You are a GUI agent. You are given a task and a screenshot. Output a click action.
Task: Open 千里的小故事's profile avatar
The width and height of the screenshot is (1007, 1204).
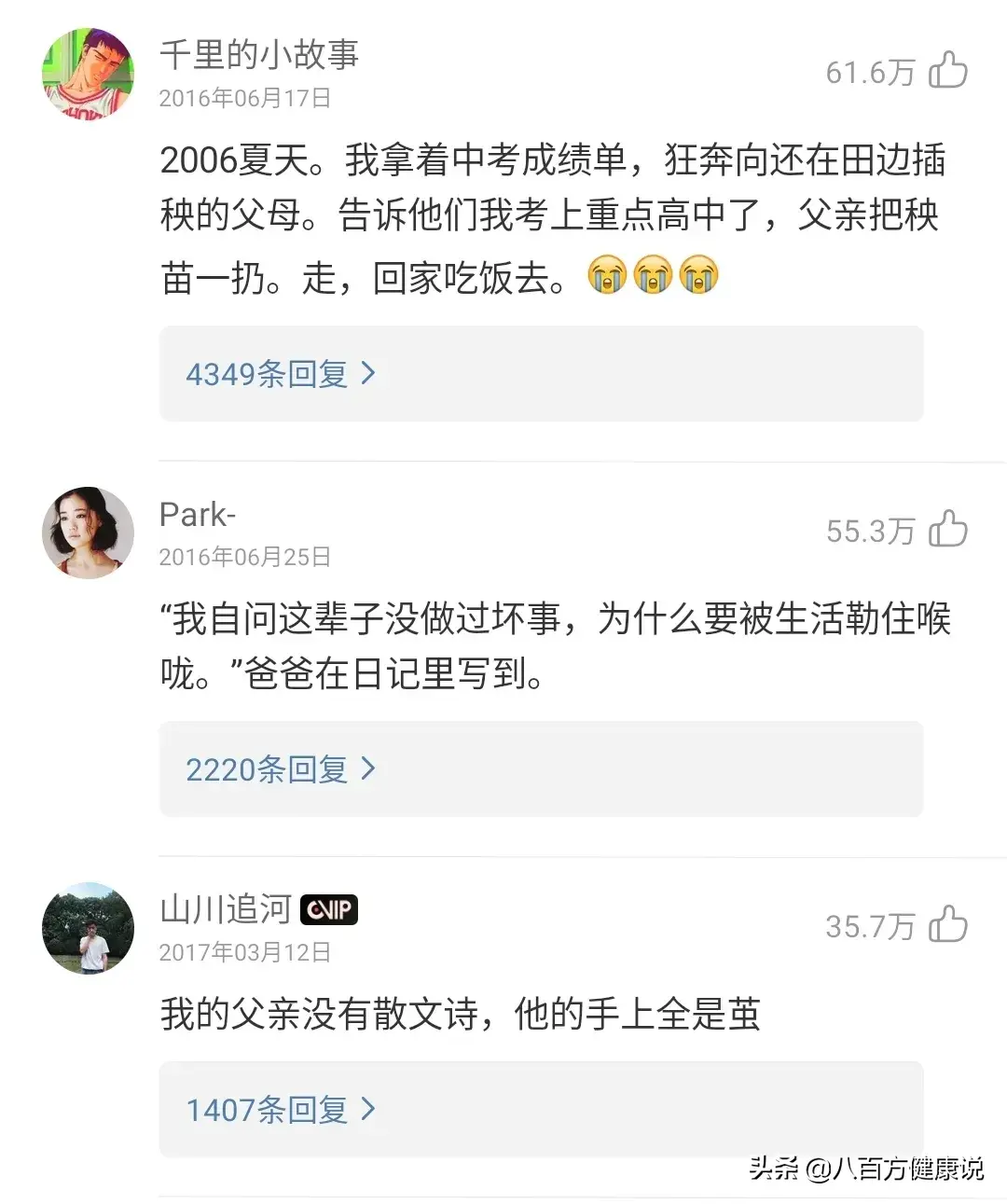point(89,74)
